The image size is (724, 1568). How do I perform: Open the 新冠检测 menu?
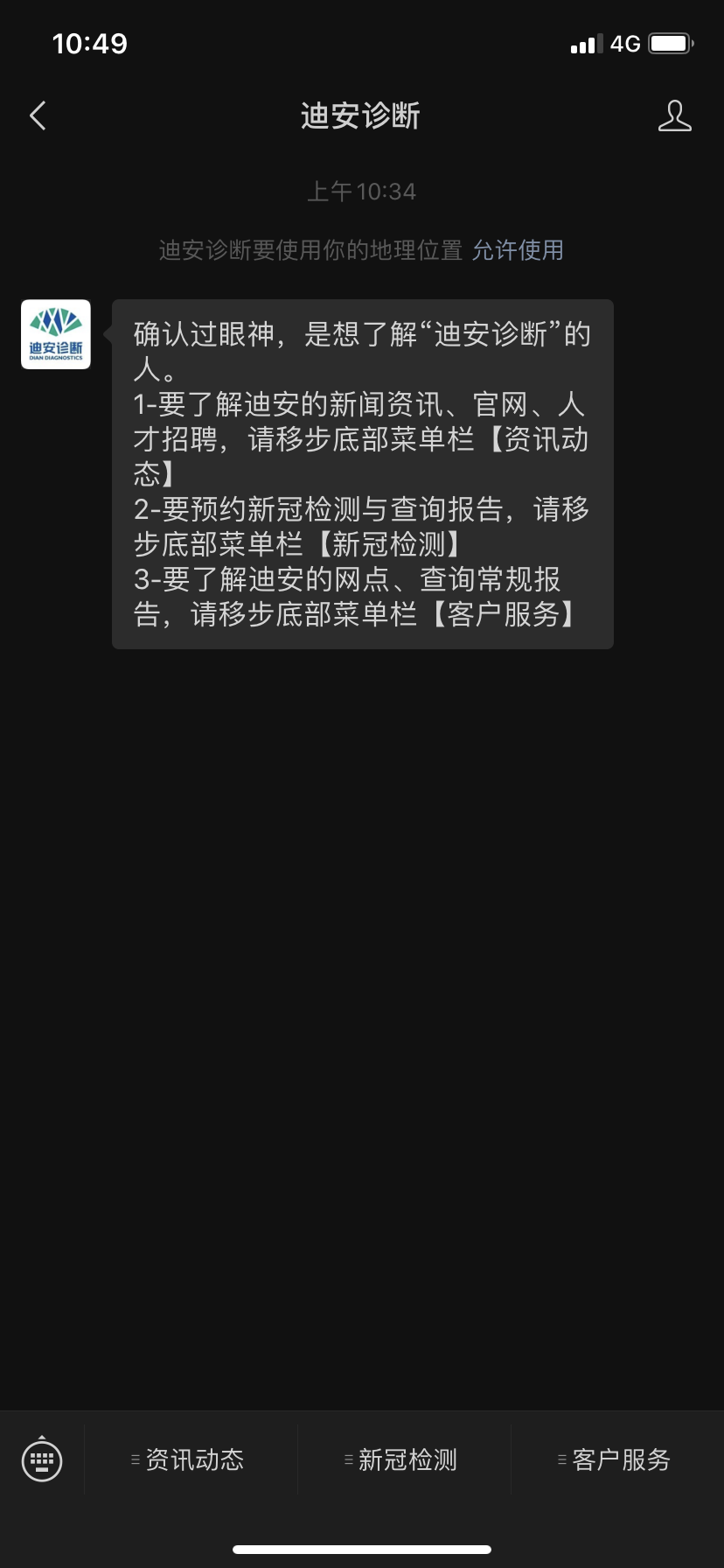[404, 1459]
